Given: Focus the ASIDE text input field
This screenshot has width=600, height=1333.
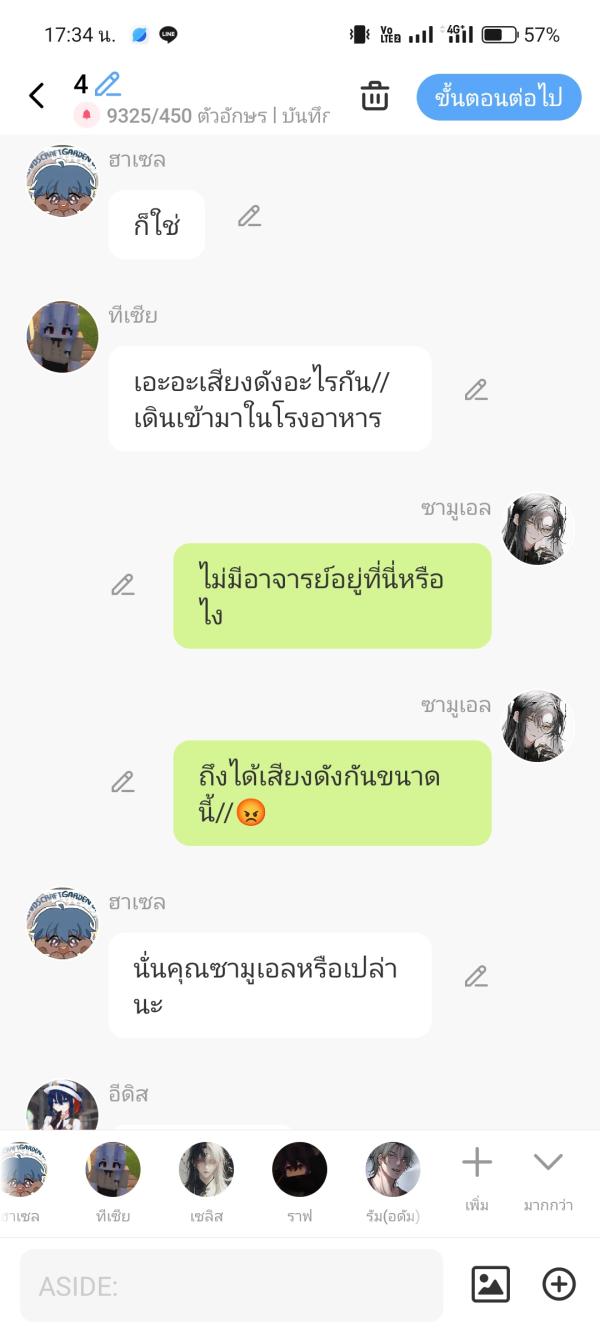Looking at the screenshot, I should 231,1285.
